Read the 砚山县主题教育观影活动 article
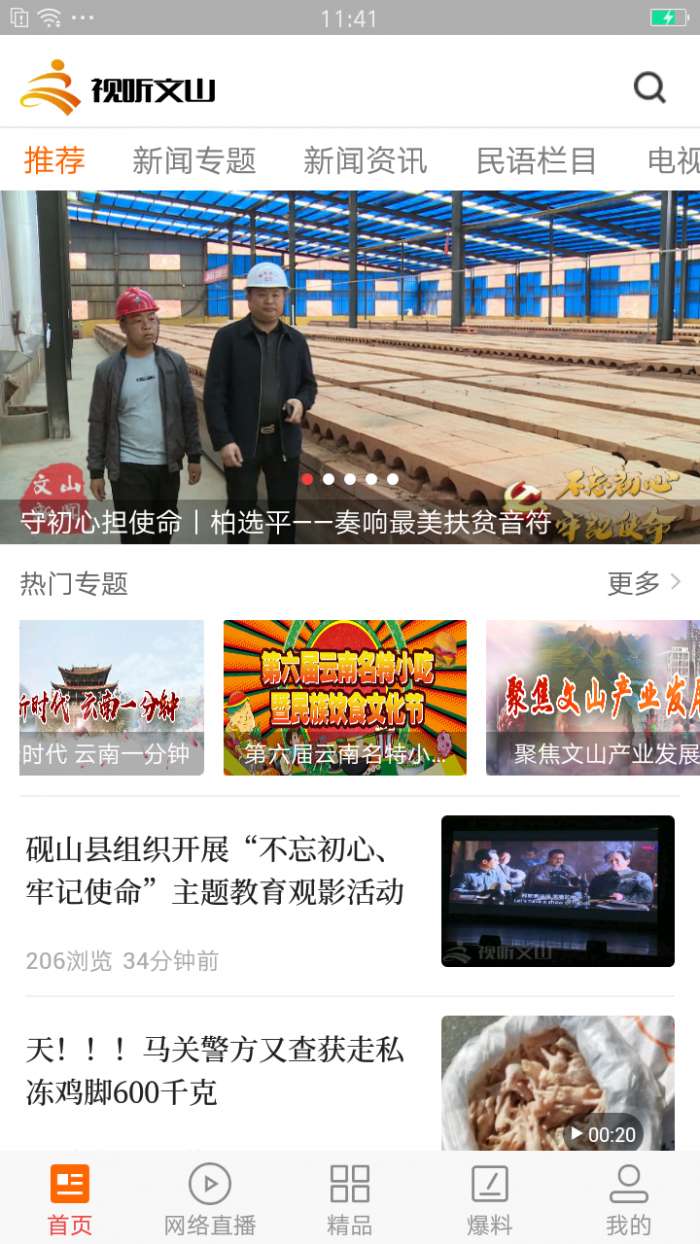This screenshot has height=1244, width=700. tap(215, 871)
